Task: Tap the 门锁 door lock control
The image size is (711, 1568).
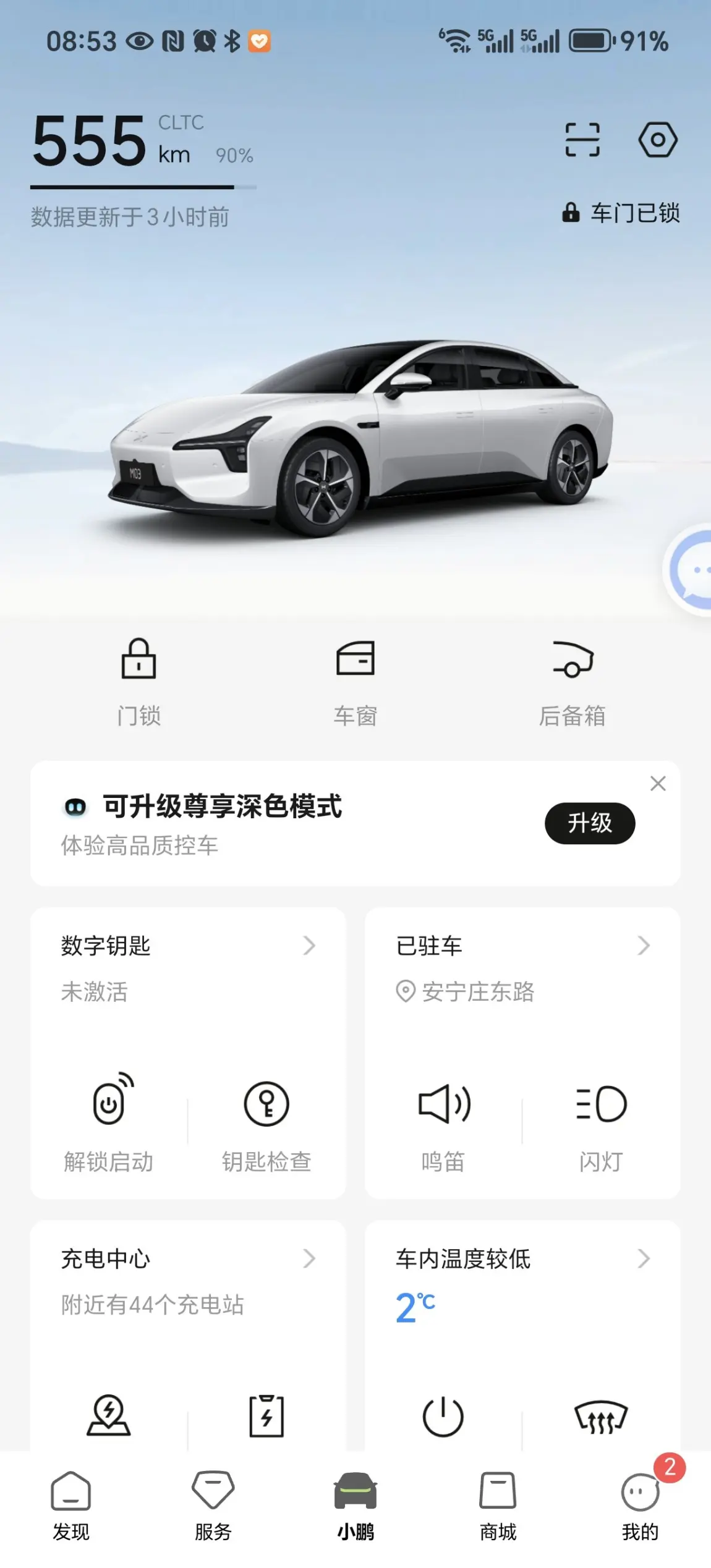Action: point(139,683)
